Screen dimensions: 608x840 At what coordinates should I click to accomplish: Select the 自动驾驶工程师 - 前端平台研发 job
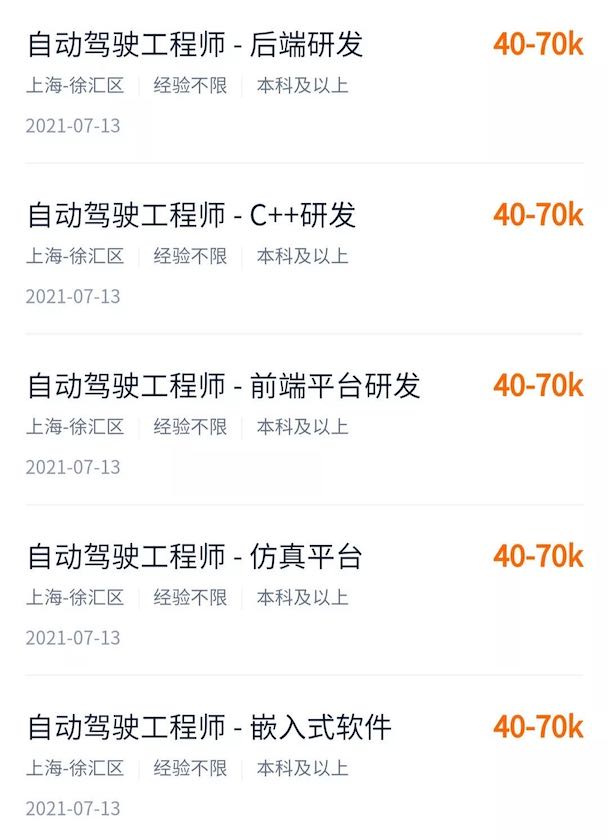click(223, 386)
